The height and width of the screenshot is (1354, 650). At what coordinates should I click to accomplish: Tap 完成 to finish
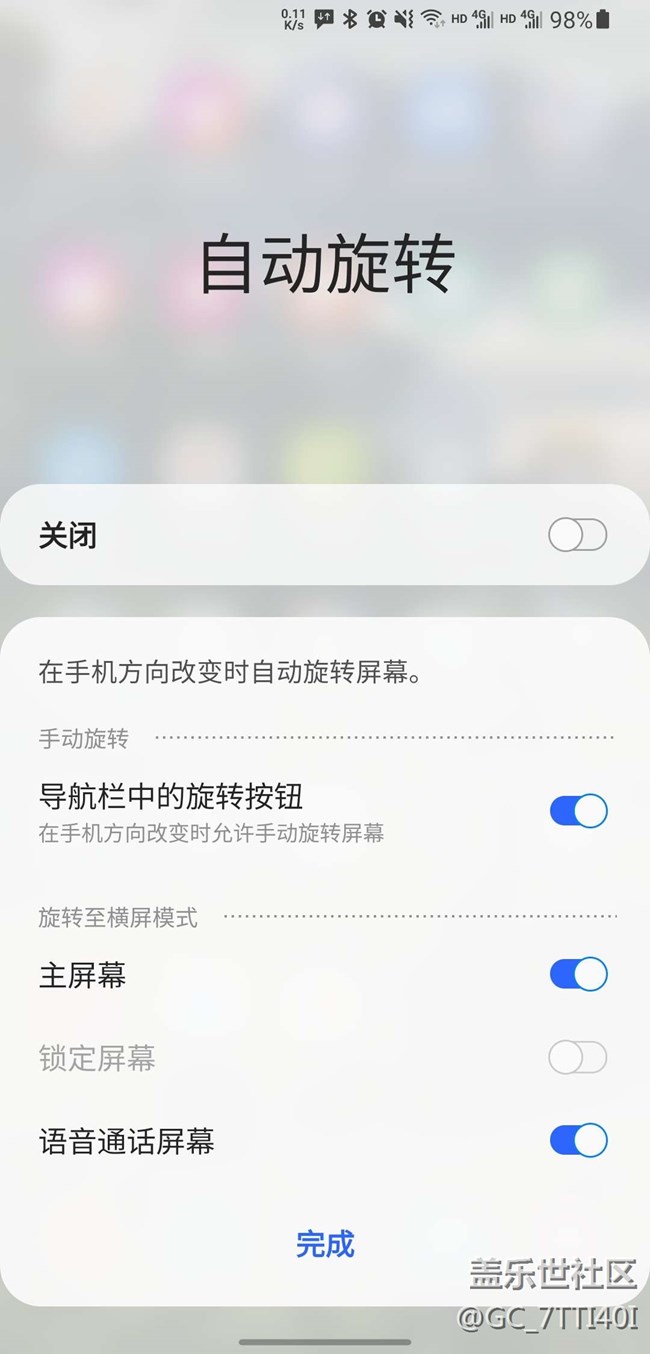pos(325,1244)
